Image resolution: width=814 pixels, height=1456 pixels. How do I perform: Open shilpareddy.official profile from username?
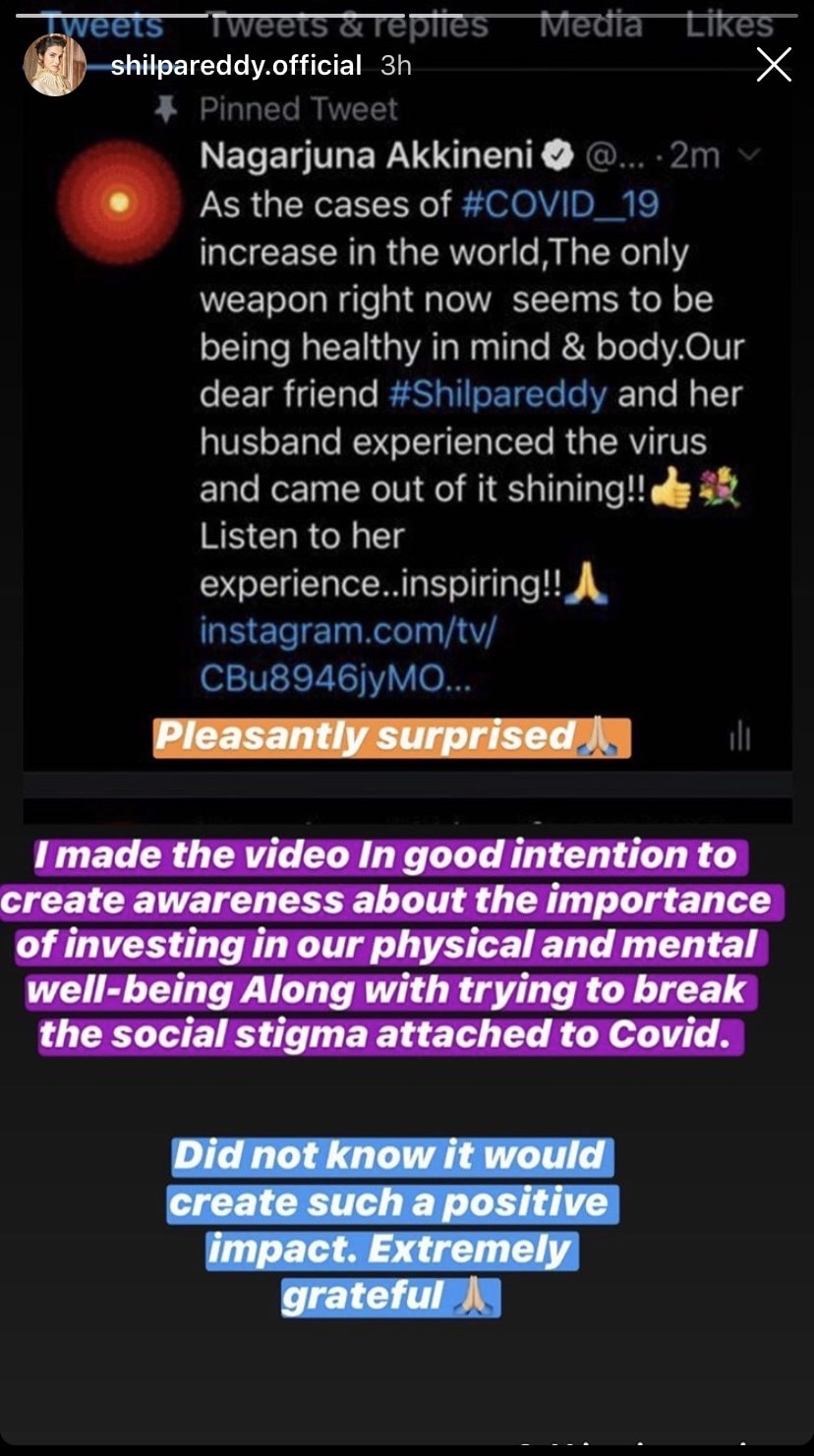(236, 66)
